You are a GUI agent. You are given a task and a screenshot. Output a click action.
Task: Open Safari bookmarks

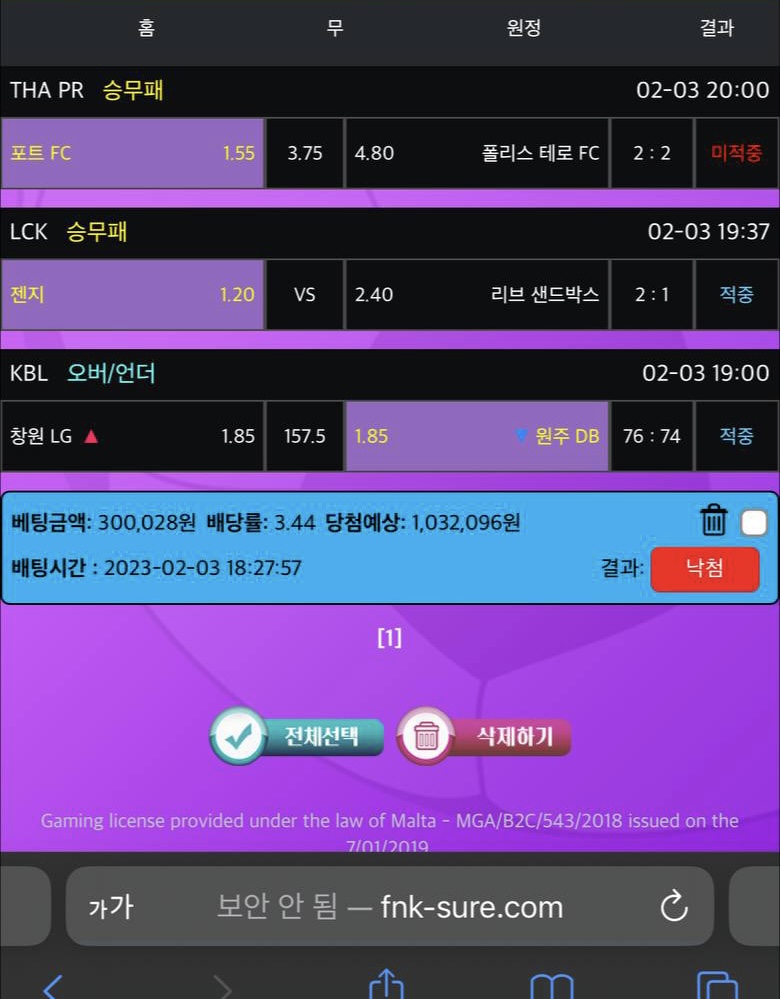551,987
